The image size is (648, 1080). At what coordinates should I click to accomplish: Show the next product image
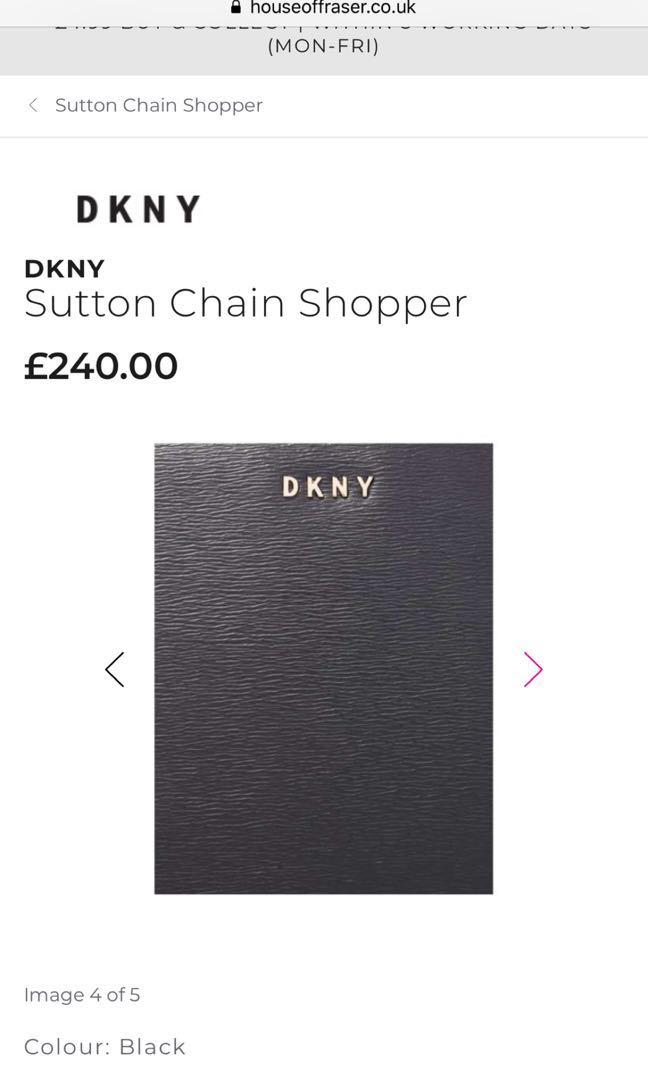point(533,669)
